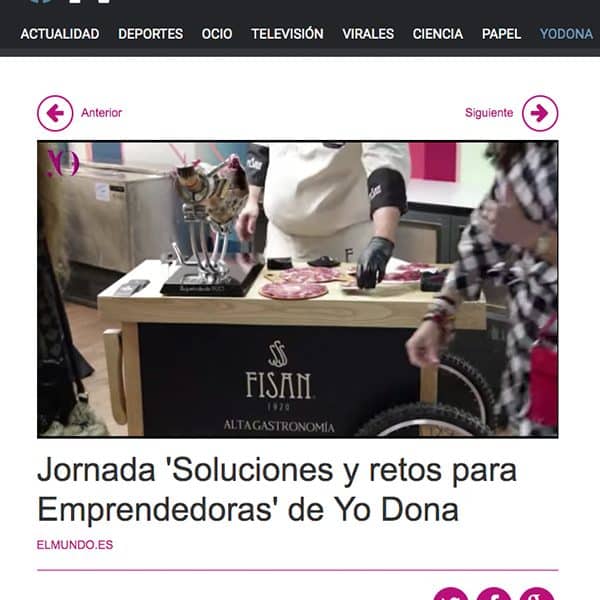Image resolution: width=600 pixels, height=600 pixels.
Task: Go to the Ocio section
Action: pyautogui.click(x=216, y=34)
